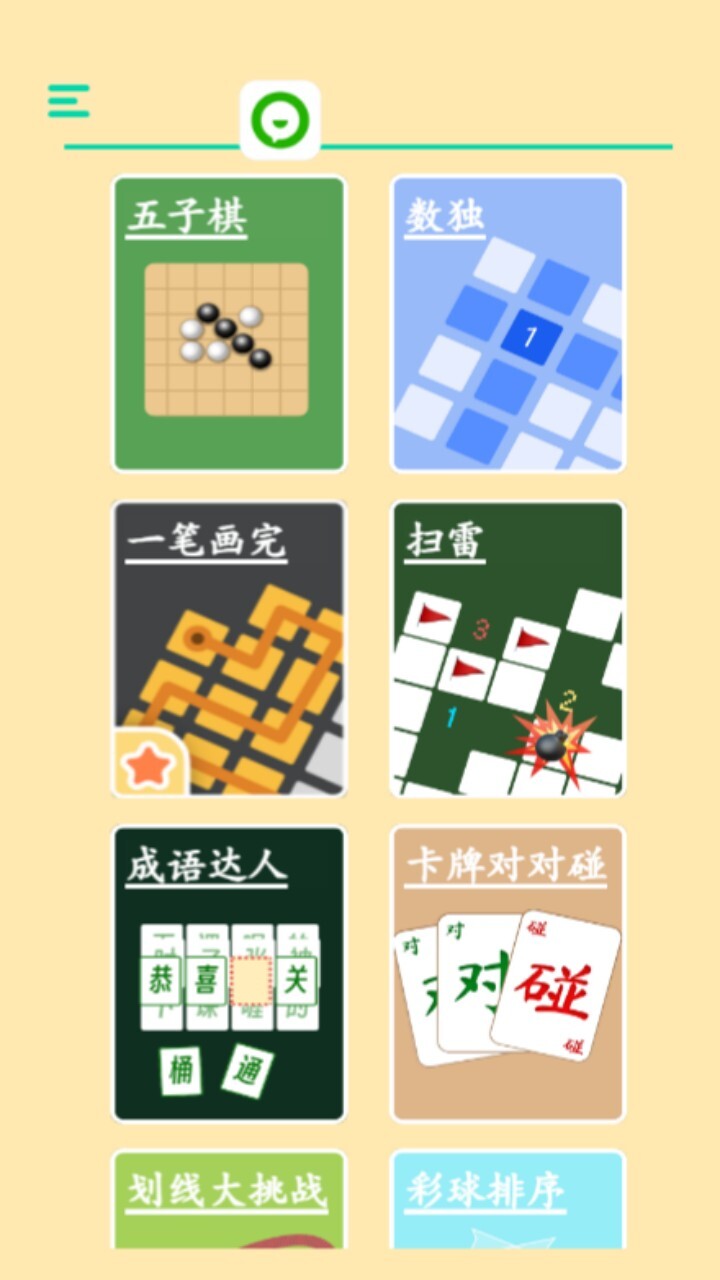Open the 成语达人 game card

pos(228,973)
